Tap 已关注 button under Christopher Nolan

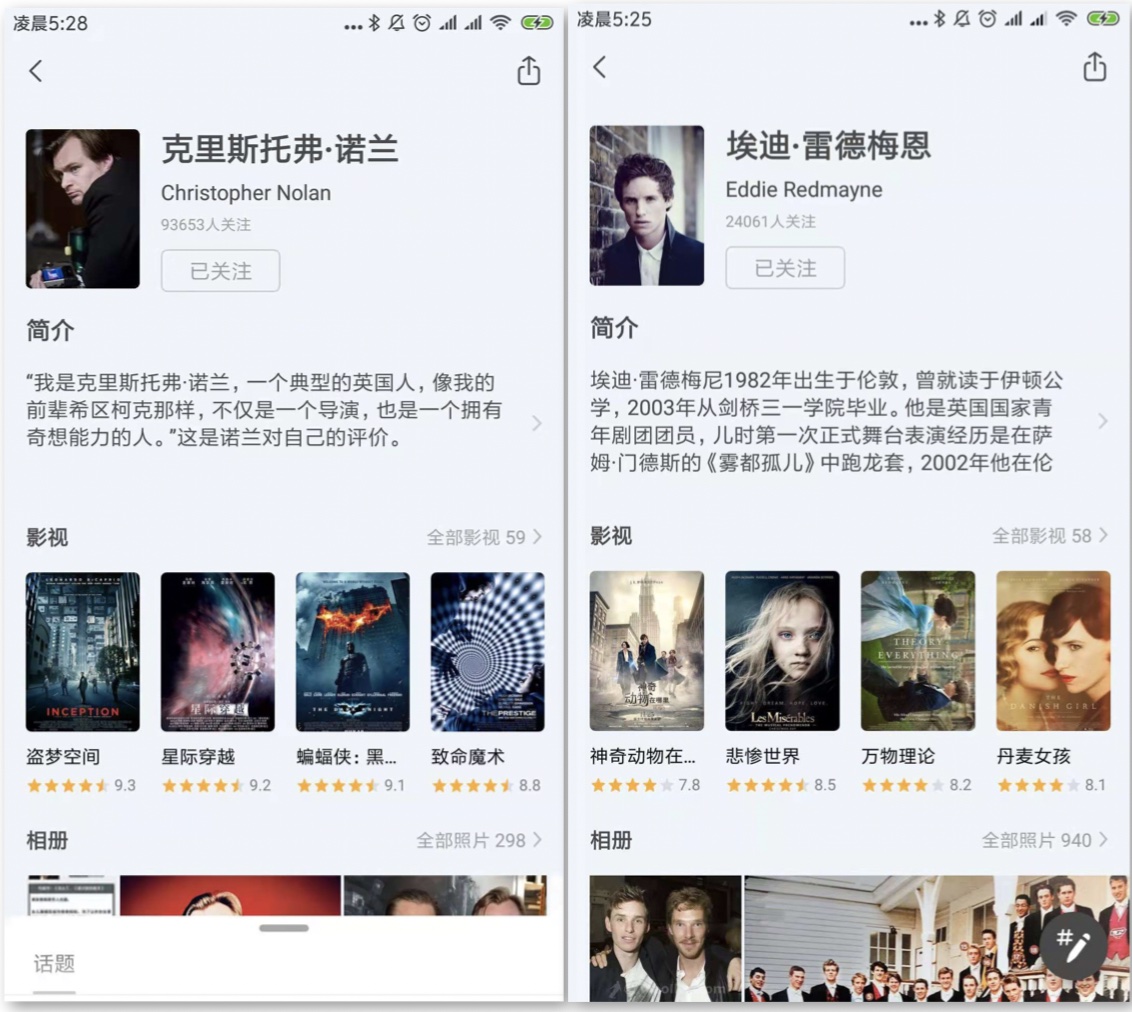(x=220, y=271)
